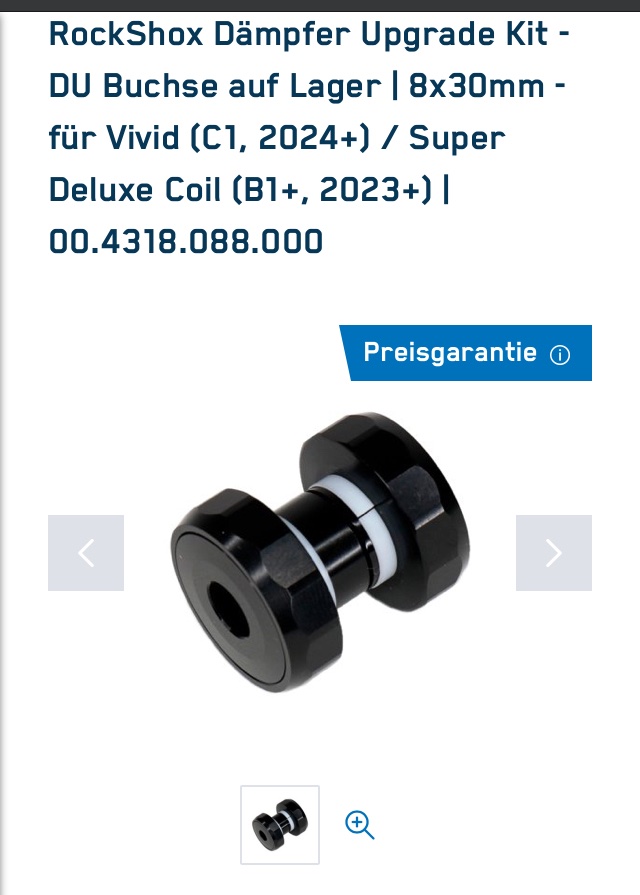
Task: Open Preisgarantie info badge
Action: click(x=465, y=353)
